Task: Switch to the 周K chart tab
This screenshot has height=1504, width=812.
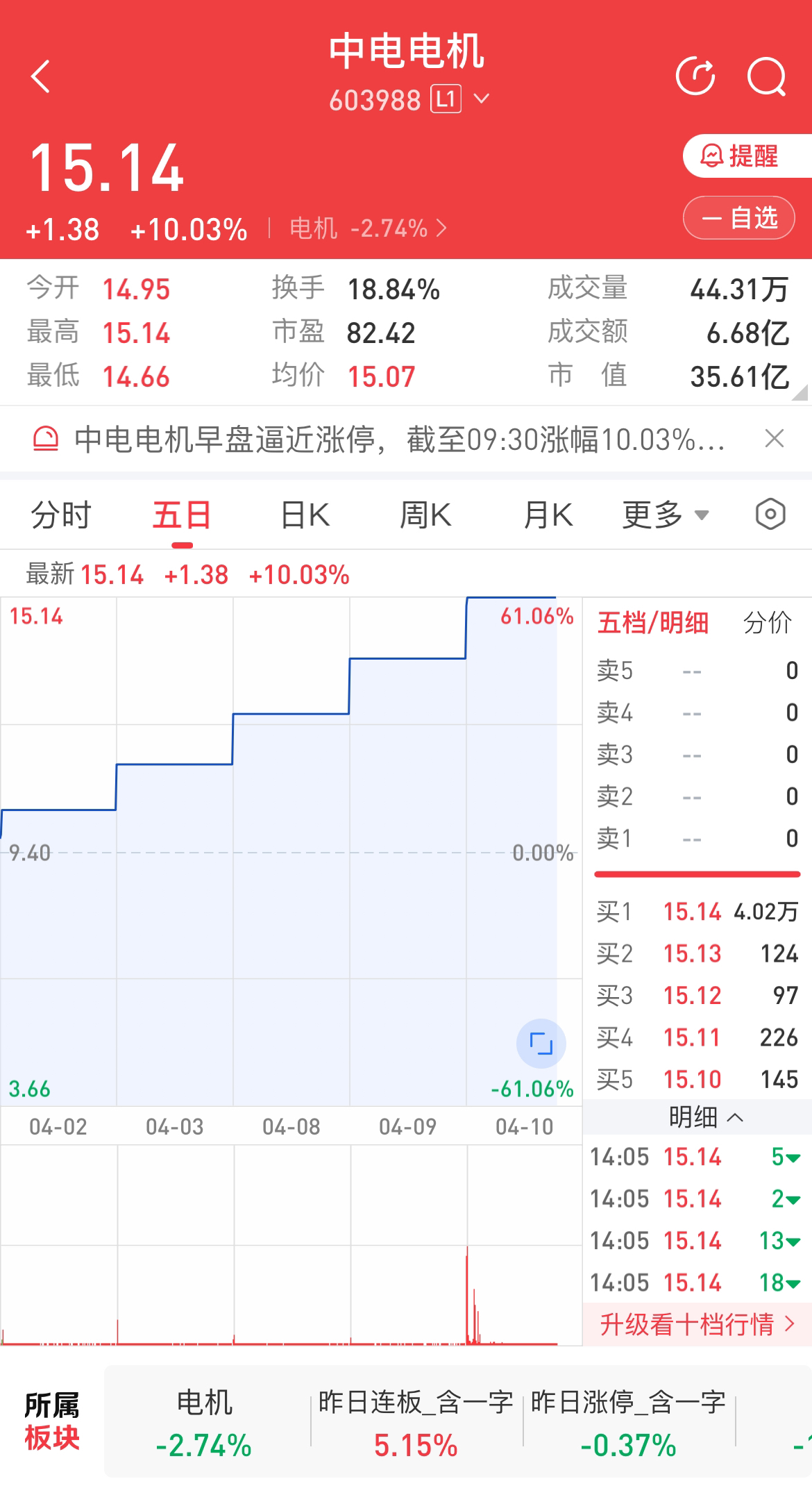Action: 425,515
